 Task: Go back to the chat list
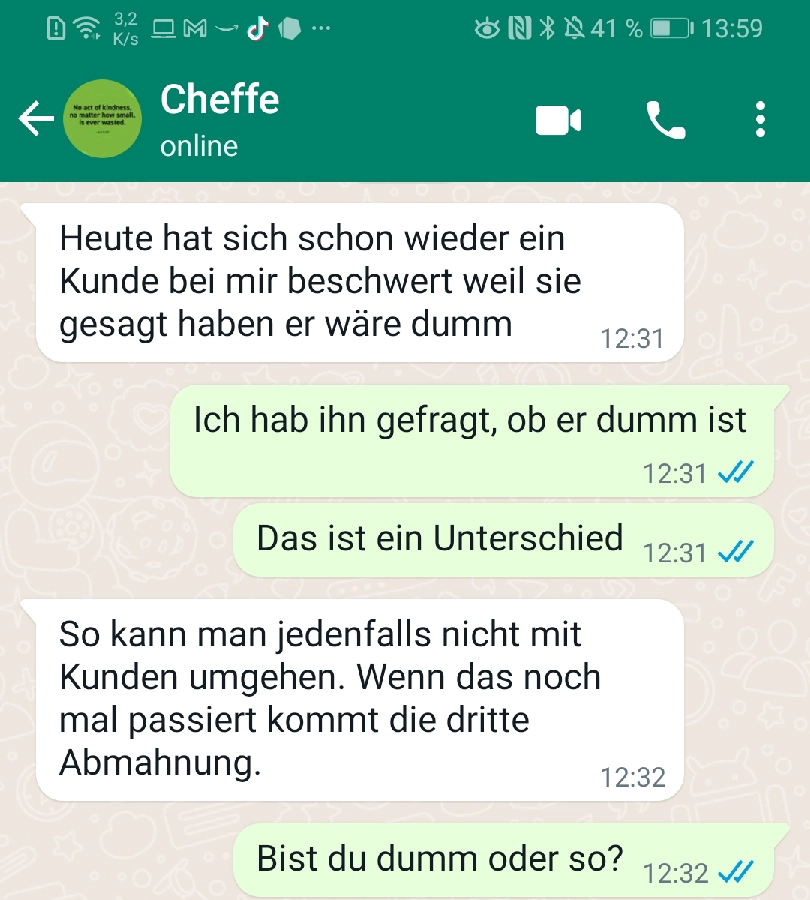[36, 120]
